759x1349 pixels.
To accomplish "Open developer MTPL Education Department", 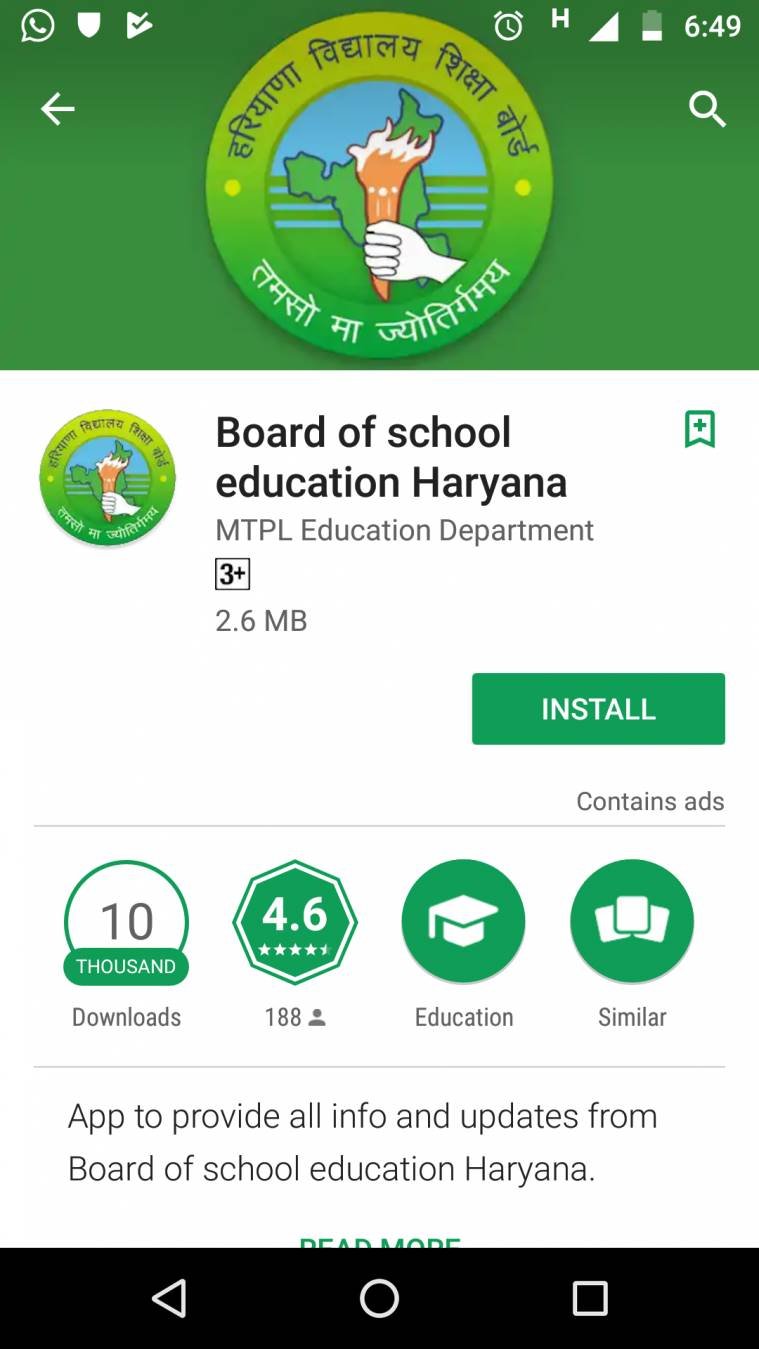I will [x=404, y=530].
